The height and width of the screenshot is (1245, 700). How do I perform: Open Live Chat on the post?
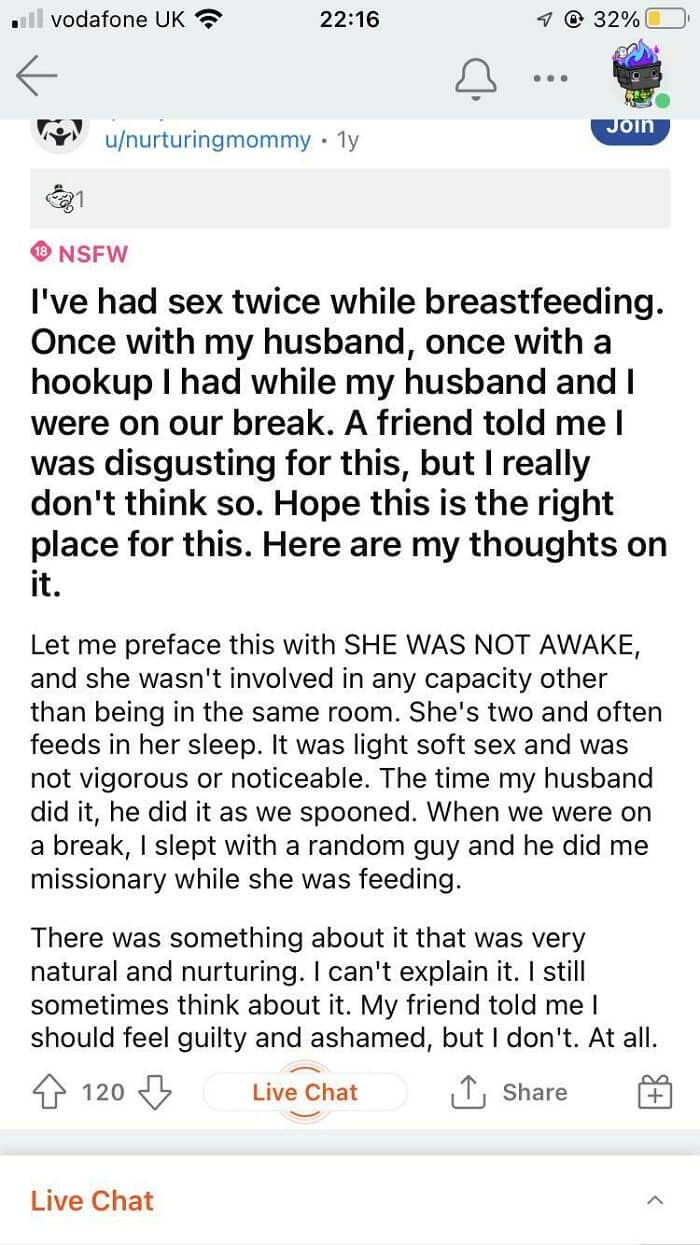305,1092
